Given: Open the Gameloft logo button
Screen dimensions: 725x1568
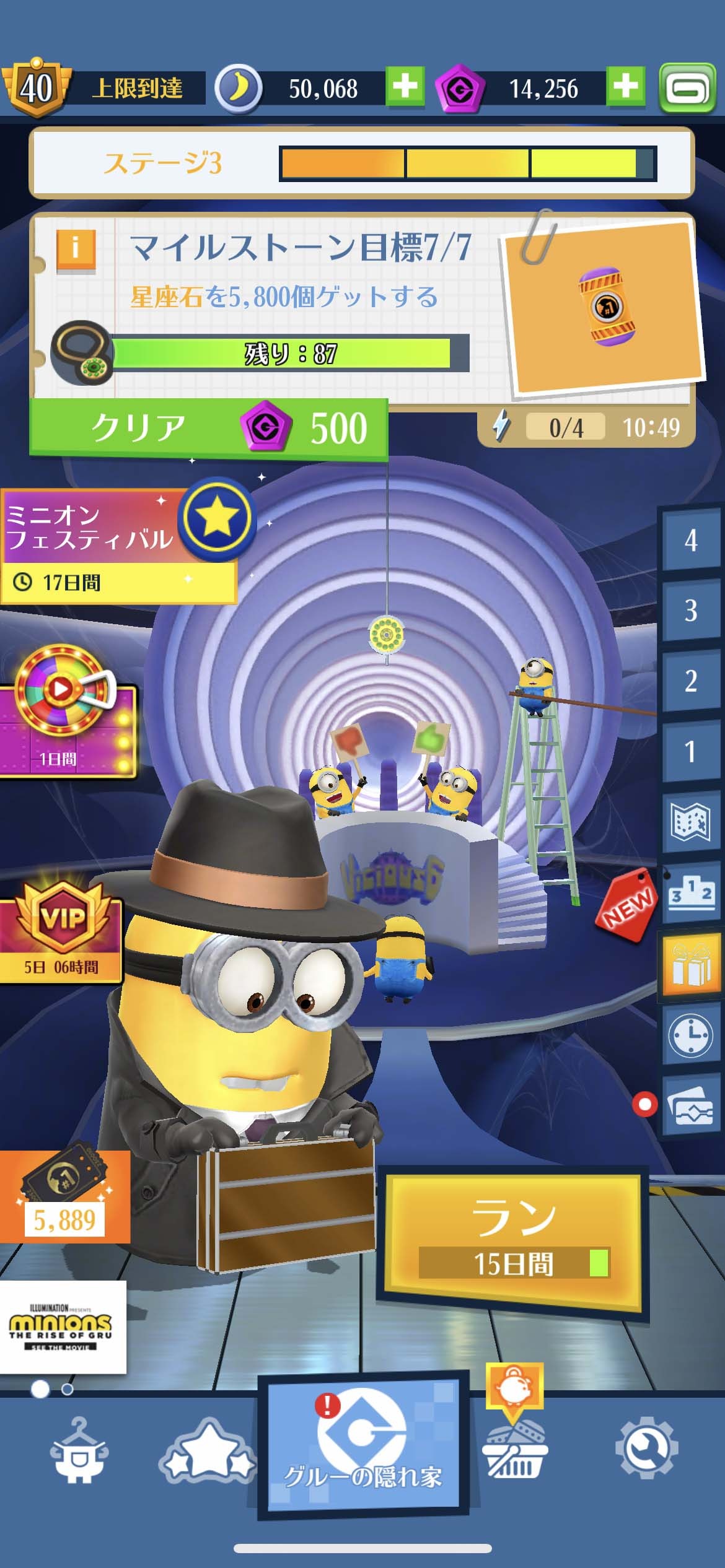Looking at the screenshot, I should (x=687, y=88).
